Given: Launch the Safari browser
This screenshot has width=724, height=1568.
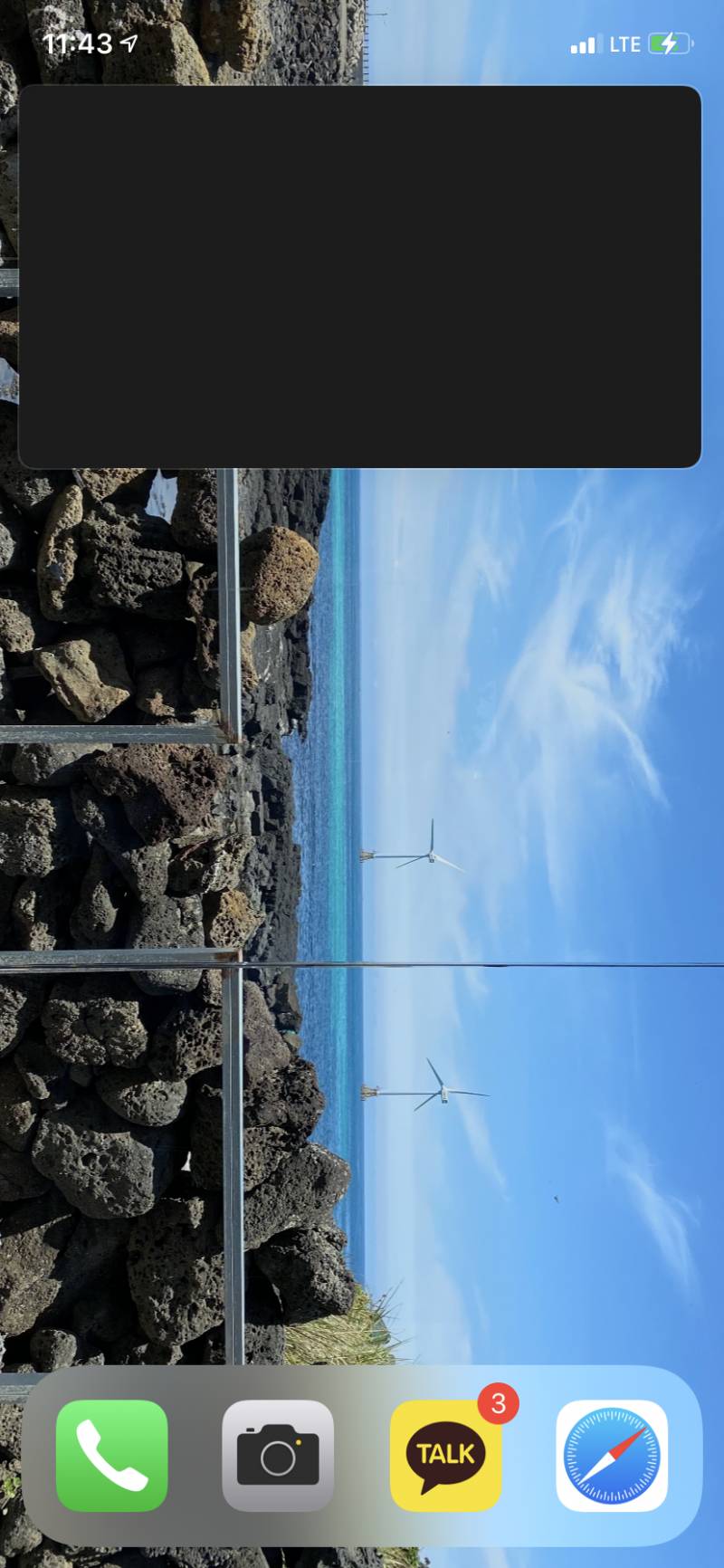Looking at the screenshot, I should coord(612,1456).
